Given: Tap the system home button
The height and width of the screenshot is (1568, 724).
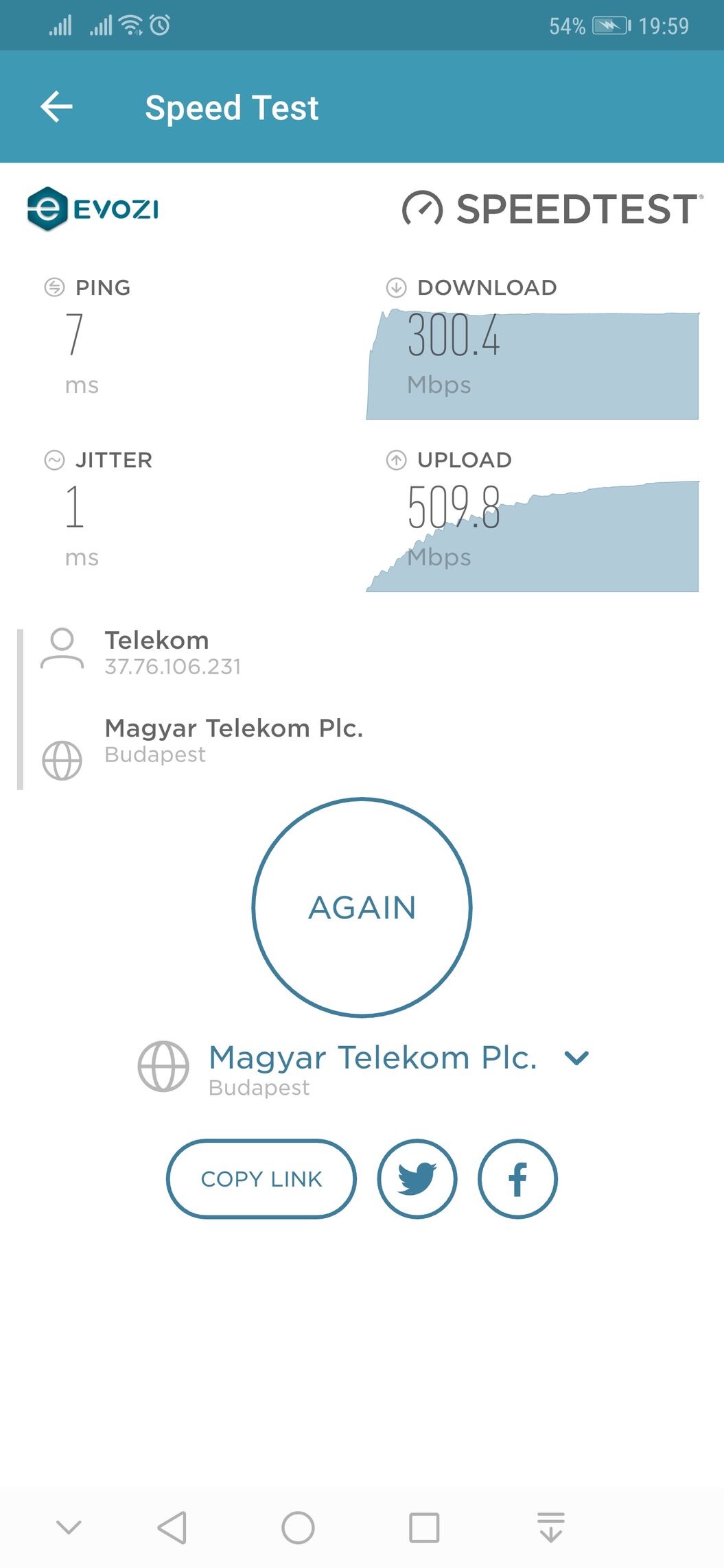Looking at the screenshot, I should pos(298,1528).
